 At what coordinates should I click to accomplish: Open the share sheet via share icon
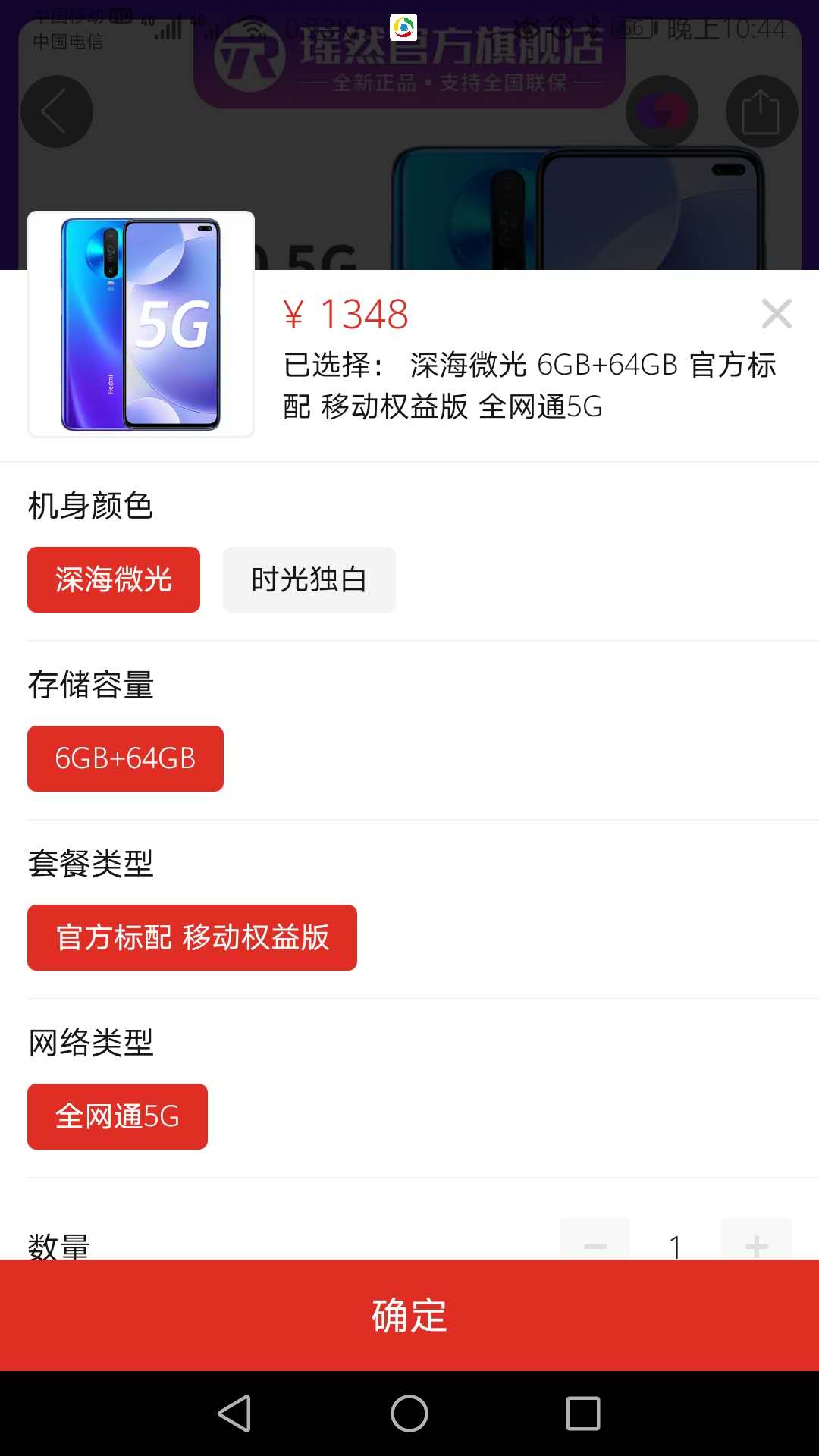coord(761,111)
